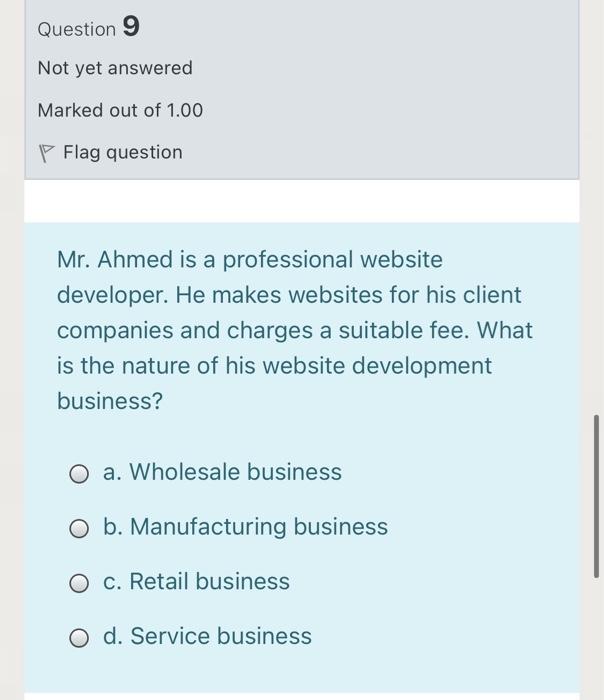Flag this question
Image resolution: width=604 pixels, height=700 pixels.
(111, 153)
